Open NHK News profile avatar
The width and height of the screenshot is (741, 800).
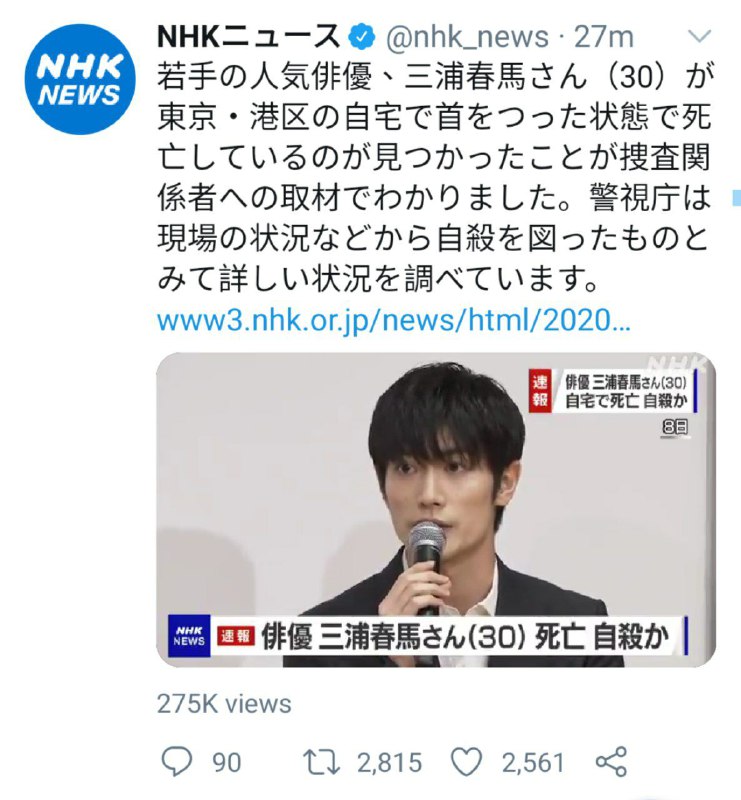[79, 80]
